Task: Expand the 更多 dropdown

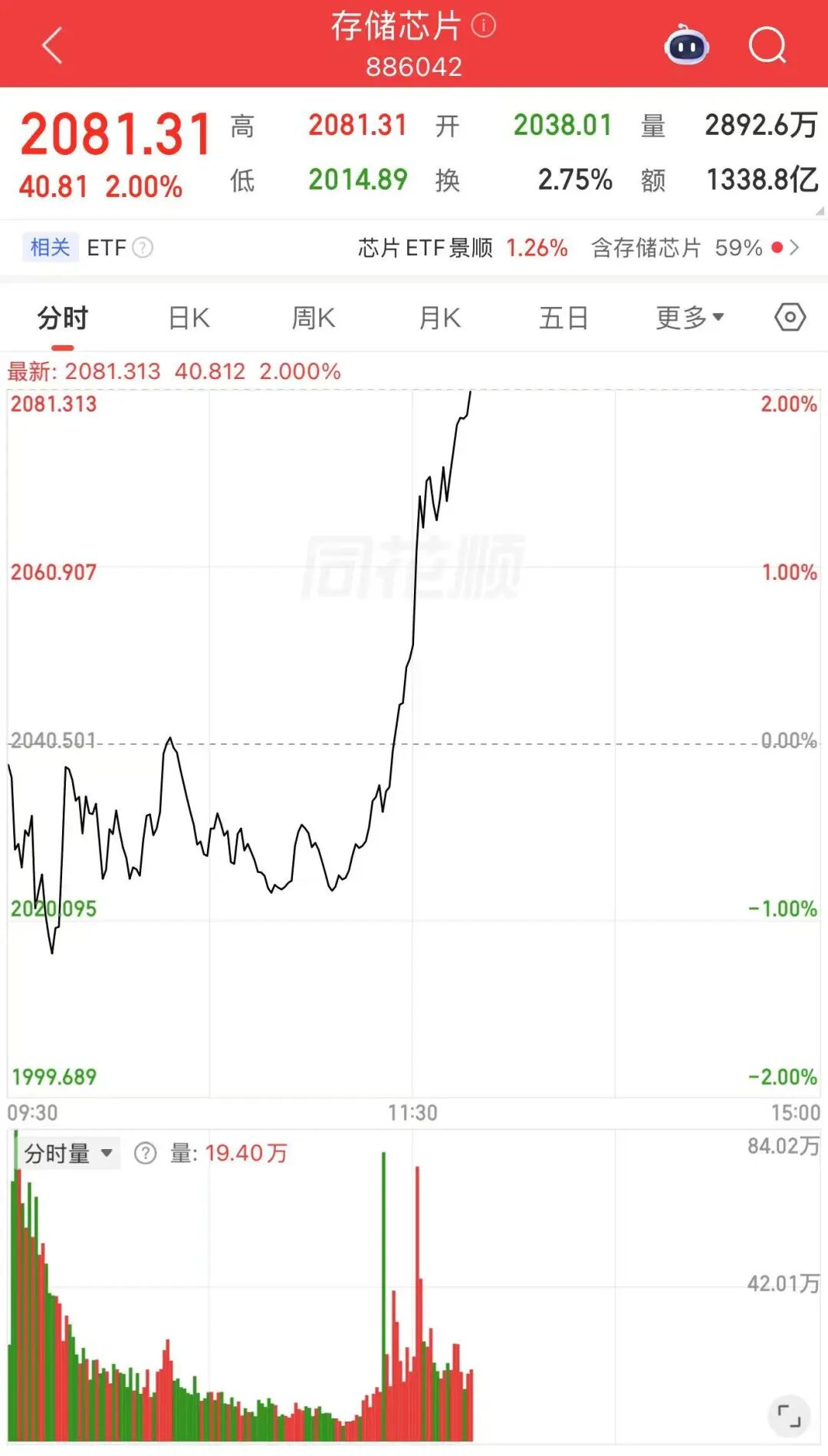Action: [x=689, y=318]
